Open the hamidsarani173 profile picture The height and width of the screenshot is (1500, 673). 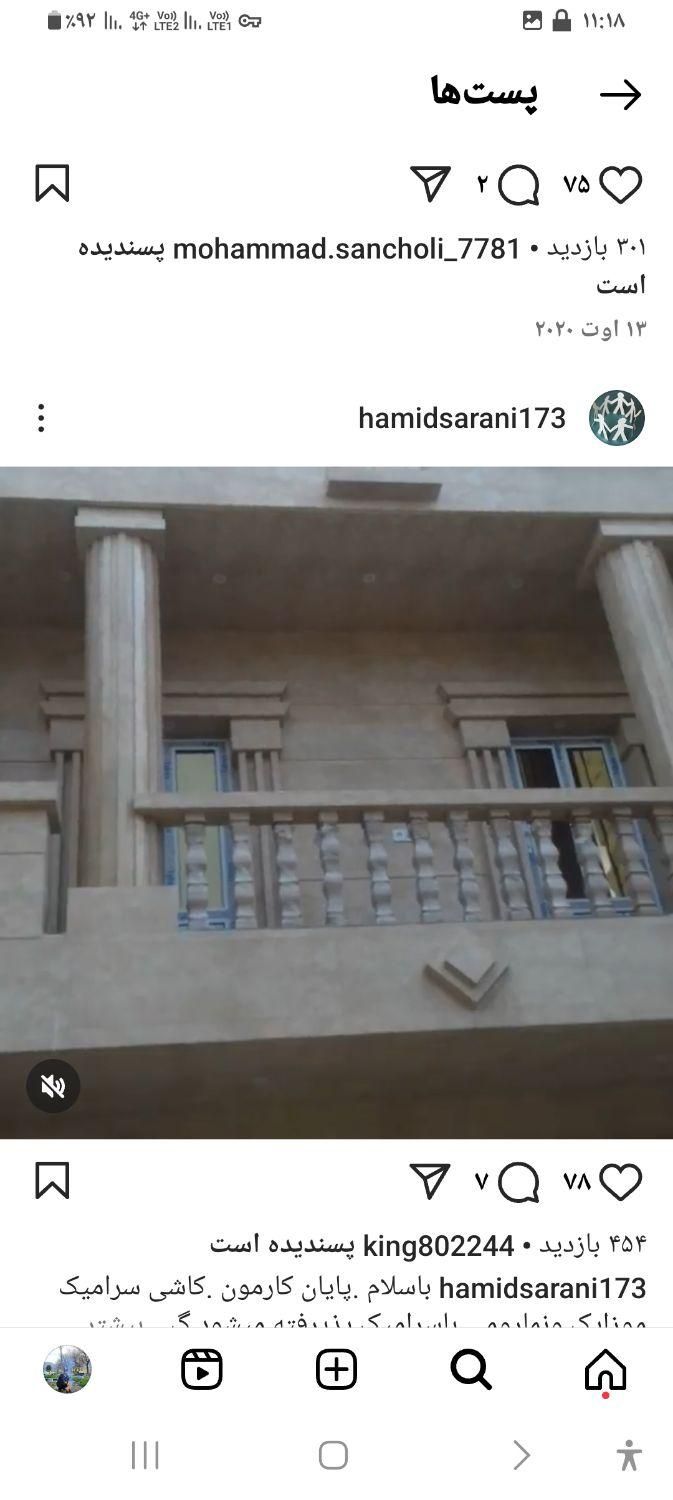616,418
